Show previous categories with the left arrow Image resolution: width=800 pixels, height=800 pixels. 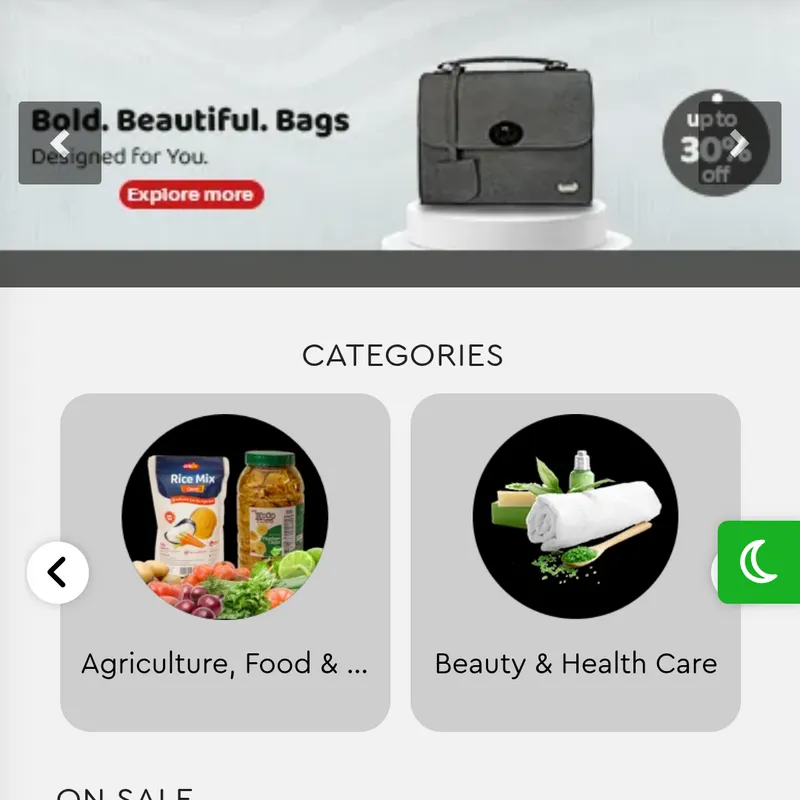pyautogui.click(x=58, y=572)
